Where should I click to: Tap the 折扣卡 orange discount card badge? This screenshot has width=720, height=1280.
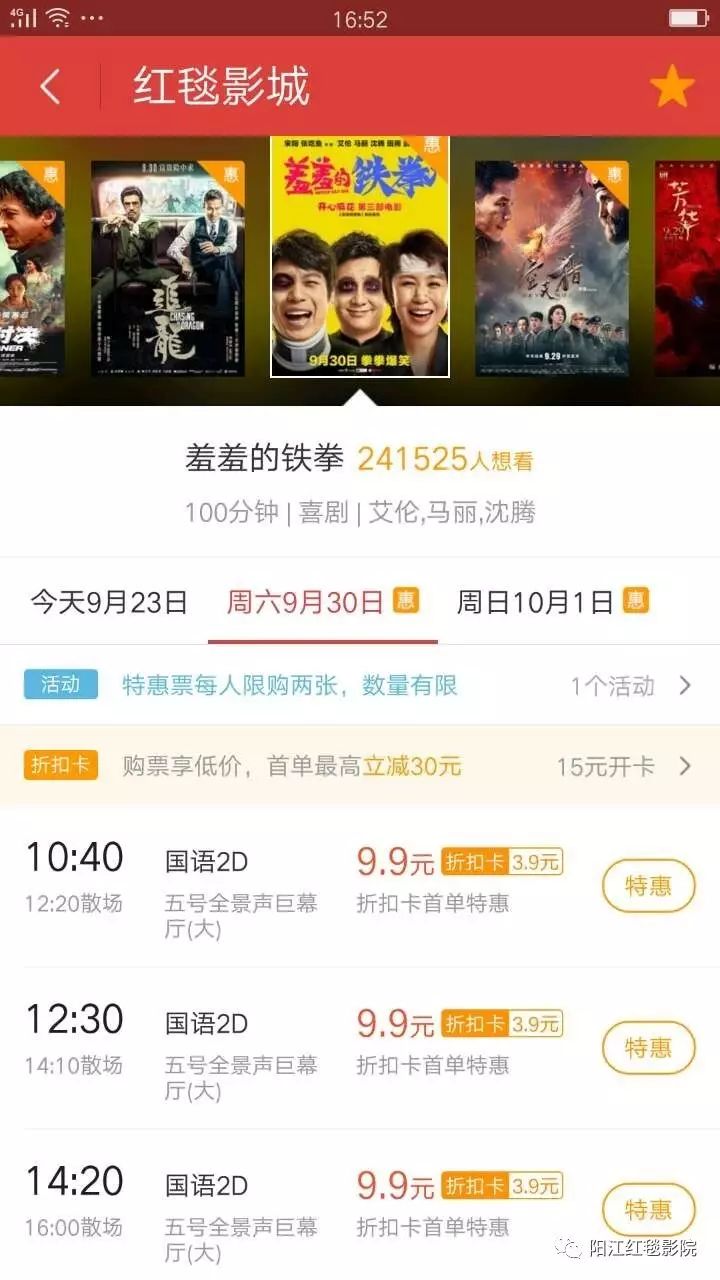coord(60,765)
